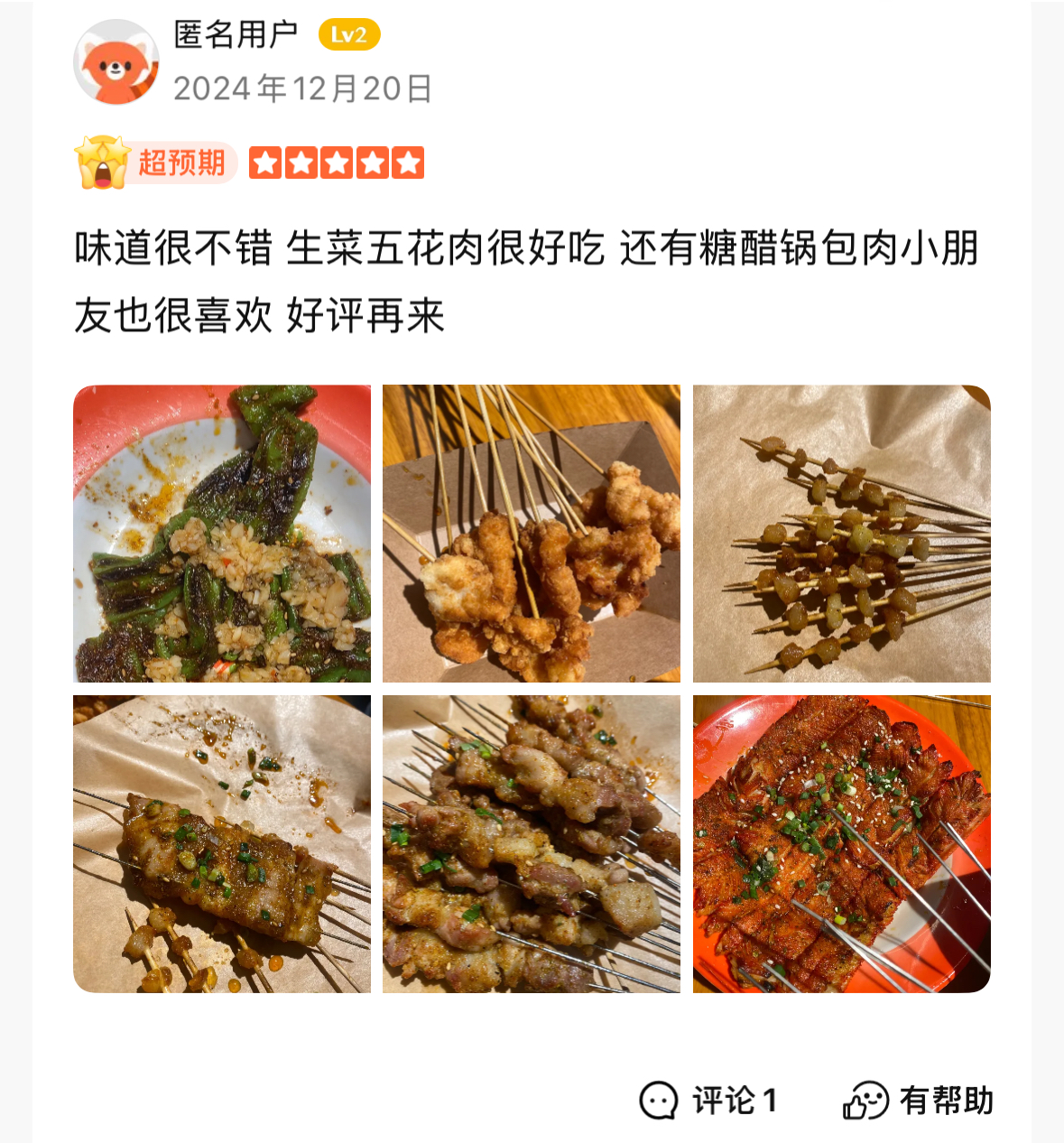Open the 评论 comment button
The image size is (1064, 1143).
708,1101
